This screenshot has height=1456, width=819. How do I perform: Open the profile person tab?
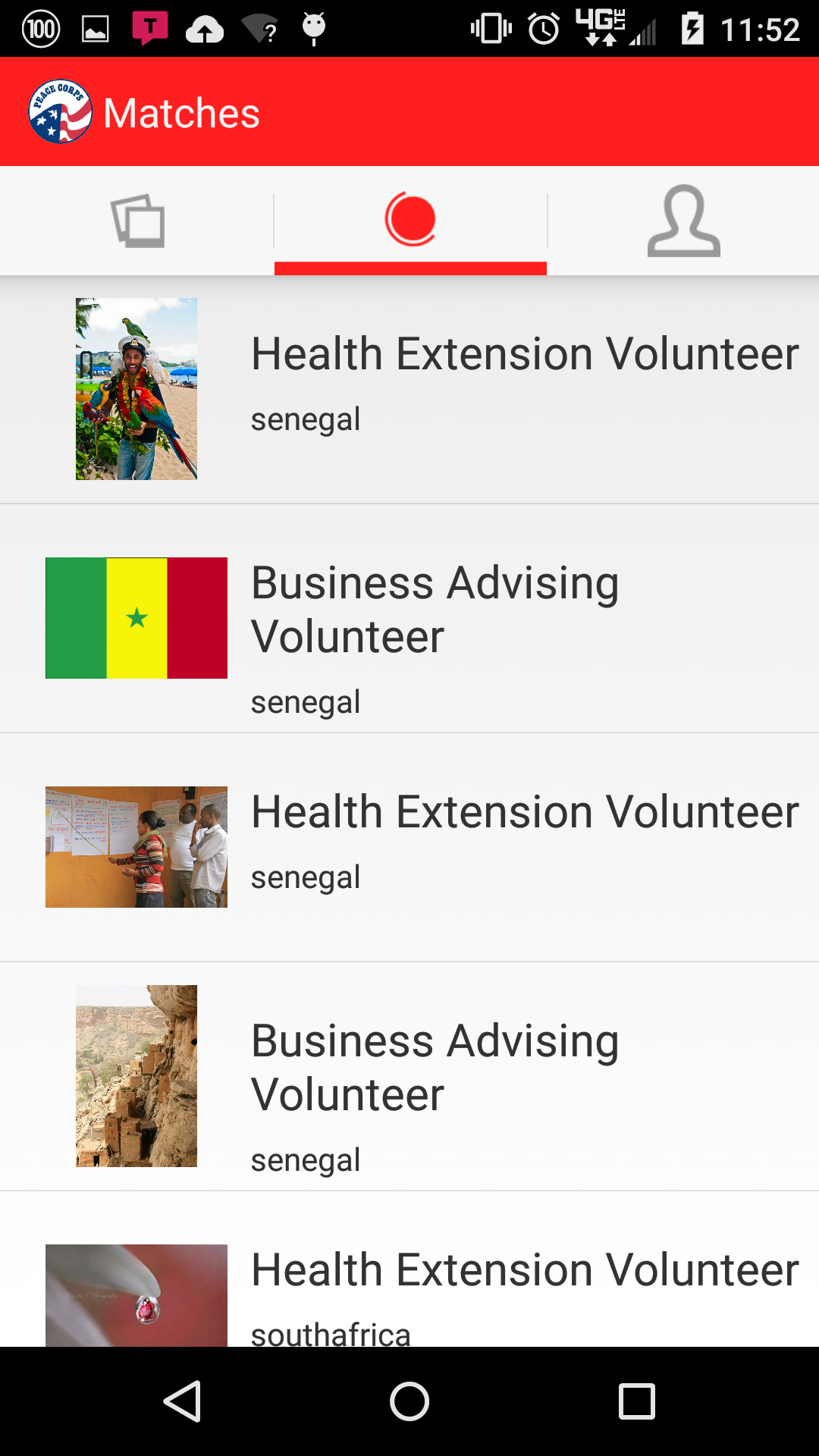683,221
